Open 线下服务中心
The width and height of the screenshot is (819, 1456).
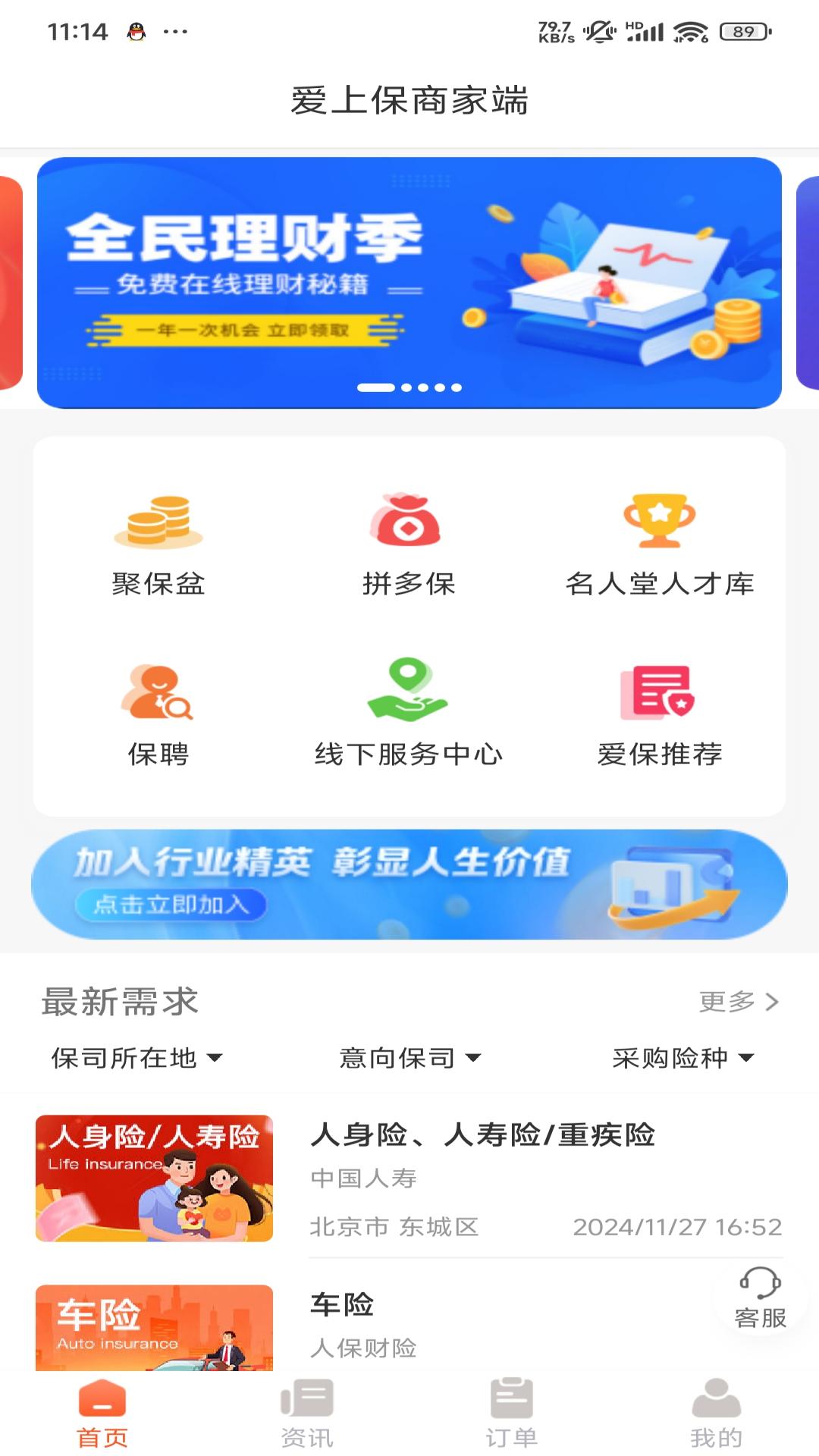409,713
